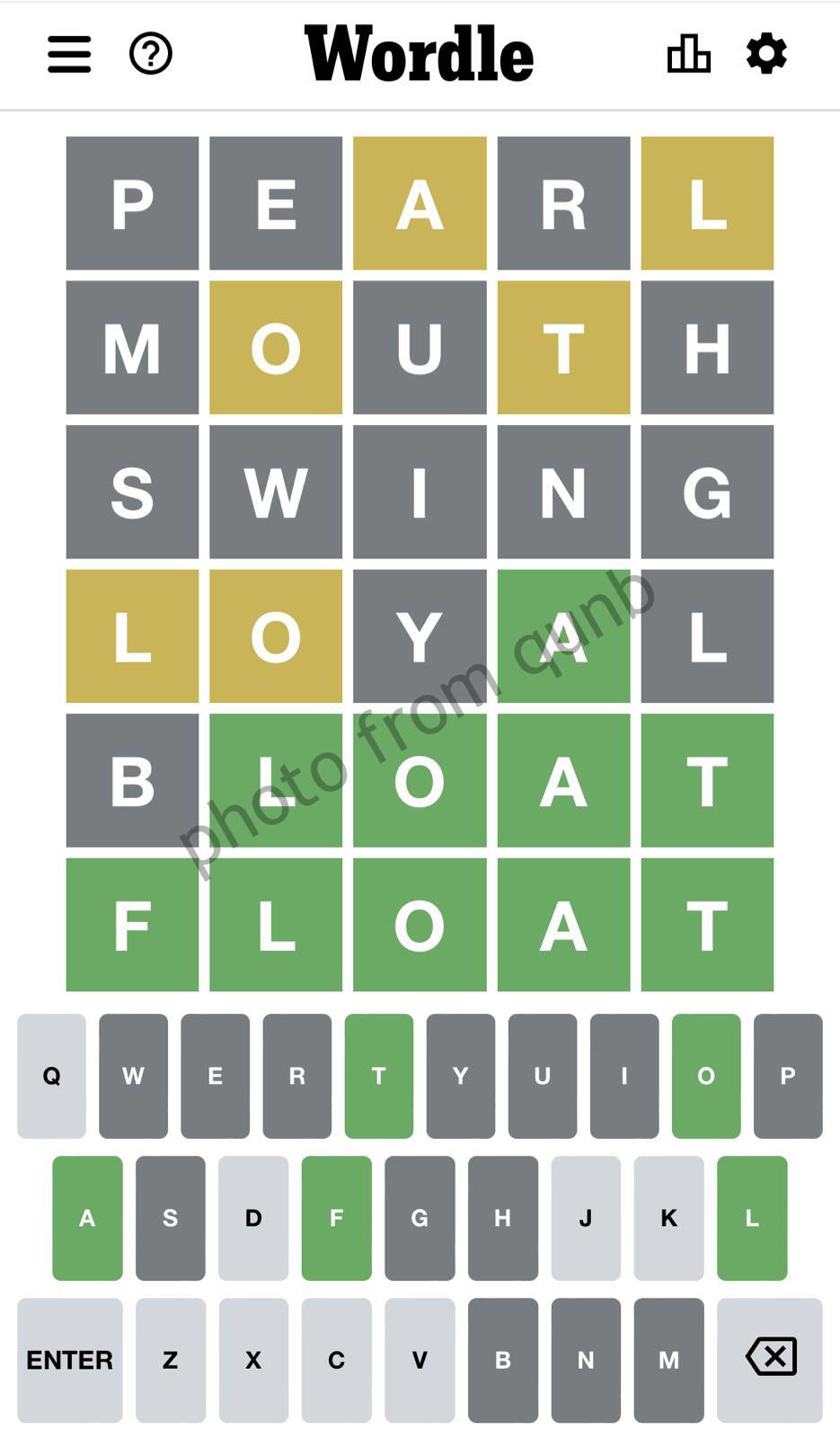Select the green L key

coord(752,1218)
